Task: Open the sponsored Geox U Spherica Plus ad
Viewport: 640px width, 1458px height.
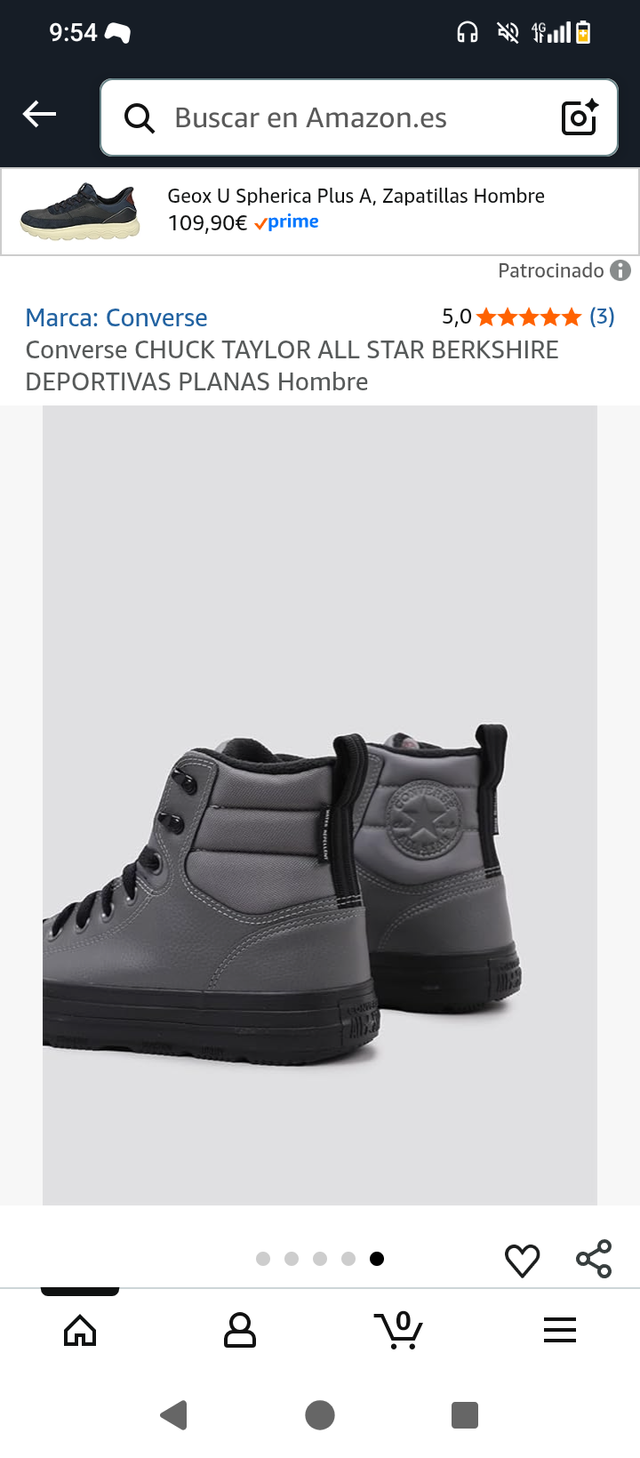Action: pos(320,210)
